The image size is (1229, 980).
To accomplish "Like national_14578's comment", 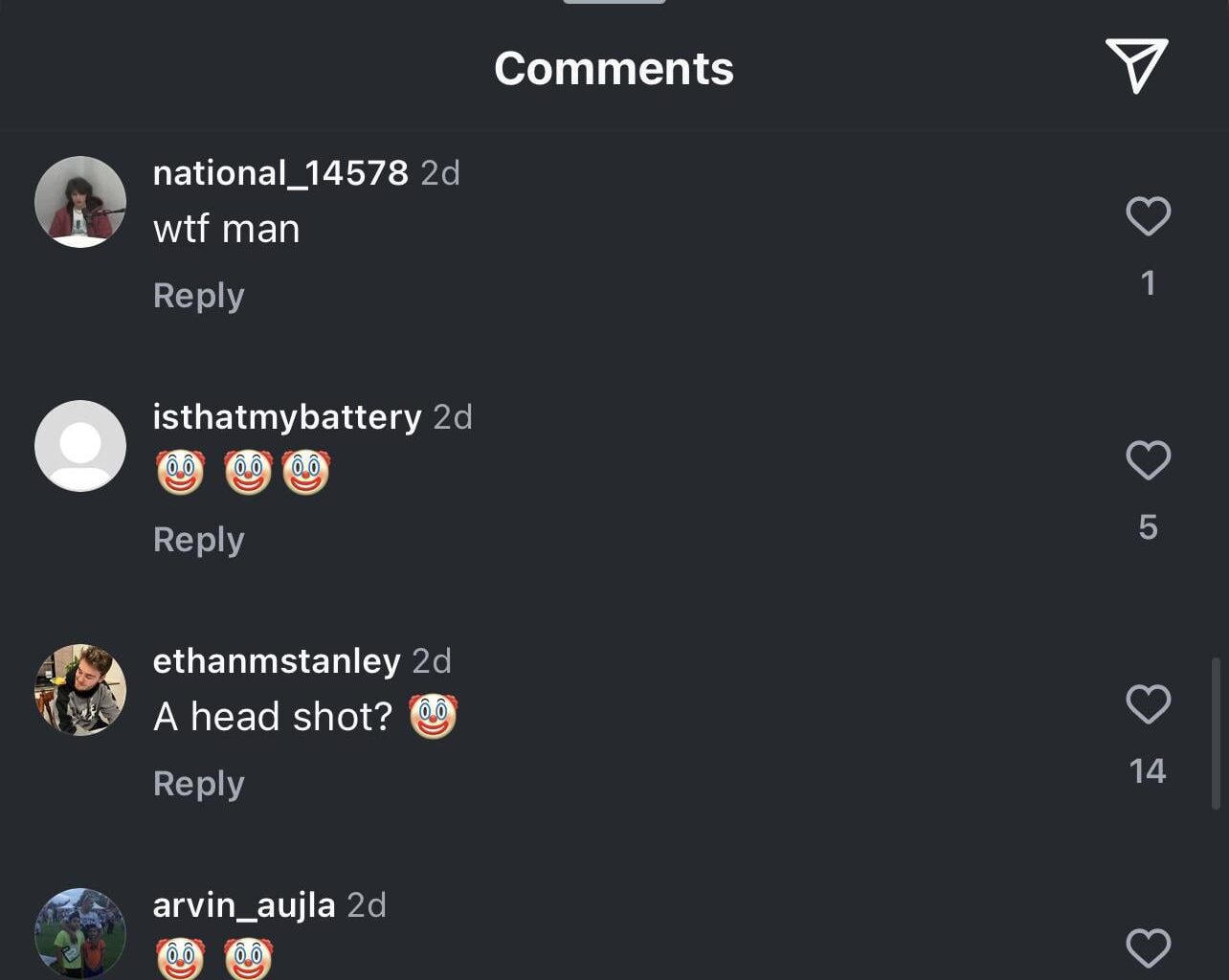I will 1148,216.
